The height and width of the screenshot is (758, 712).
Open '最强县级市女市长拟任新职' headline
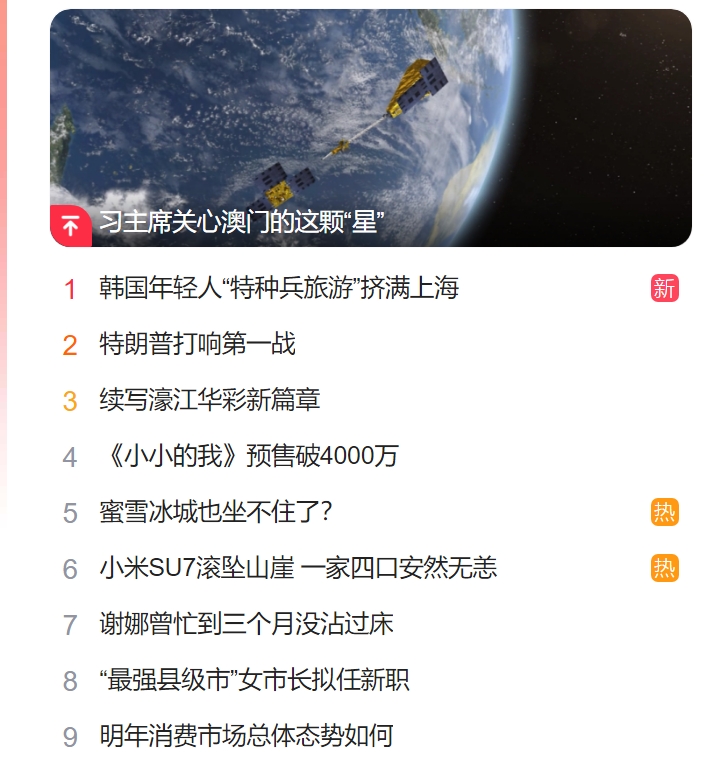click(x=254, y=681)
